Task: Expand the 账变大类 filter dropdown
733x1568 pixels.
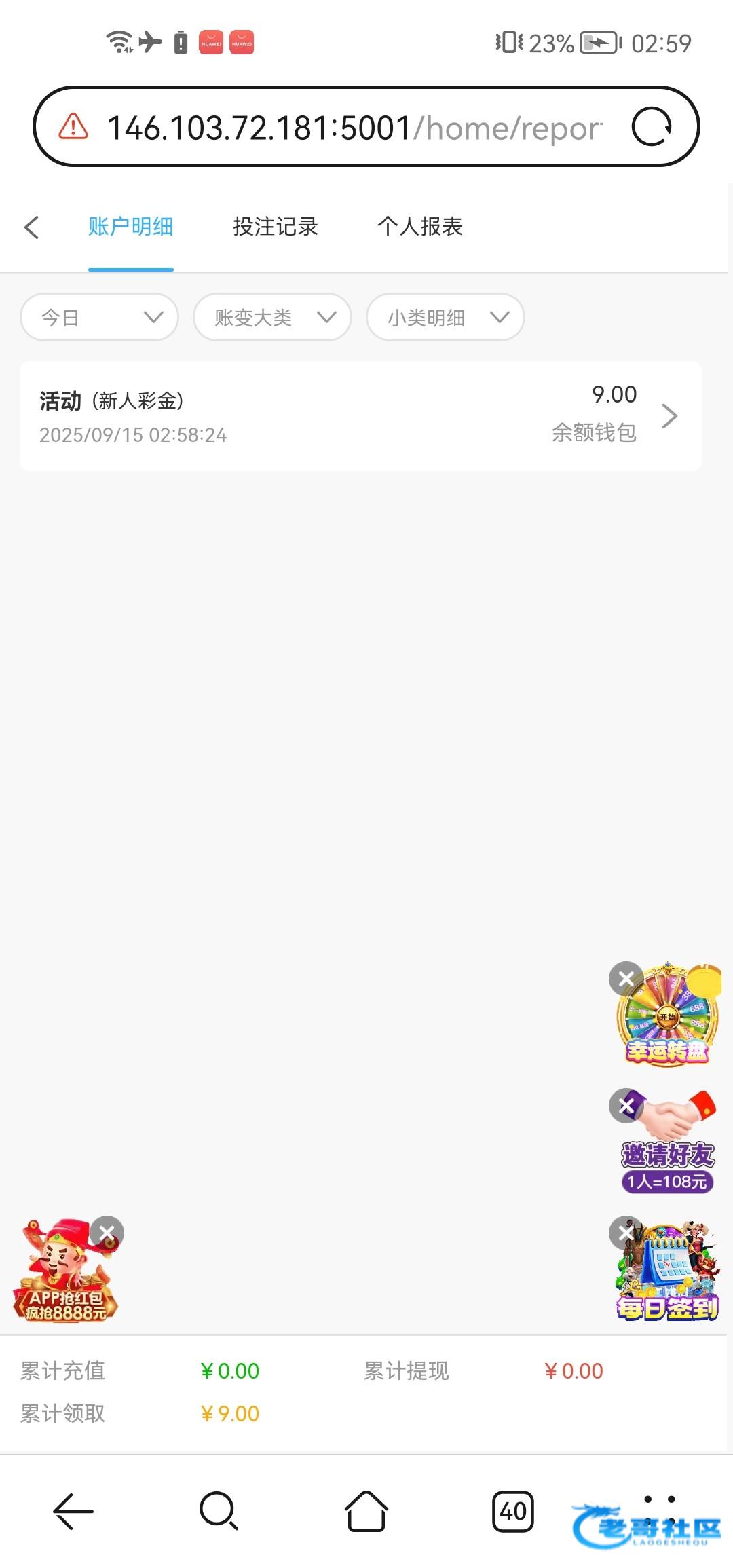Action: click(x=272, y=317)
